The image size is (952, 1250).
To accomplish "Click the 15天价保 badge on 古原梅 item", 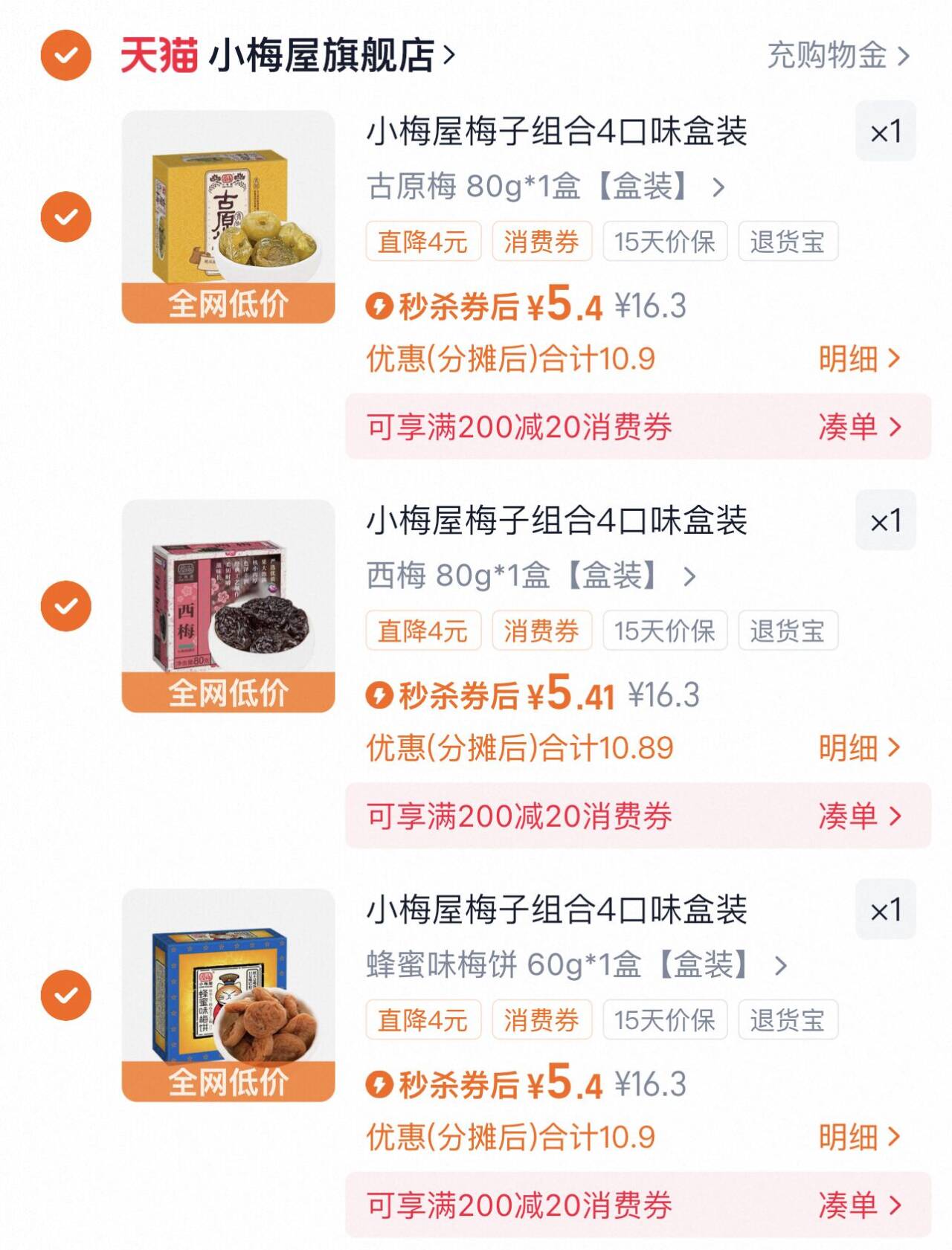I will tap(666, 242).
